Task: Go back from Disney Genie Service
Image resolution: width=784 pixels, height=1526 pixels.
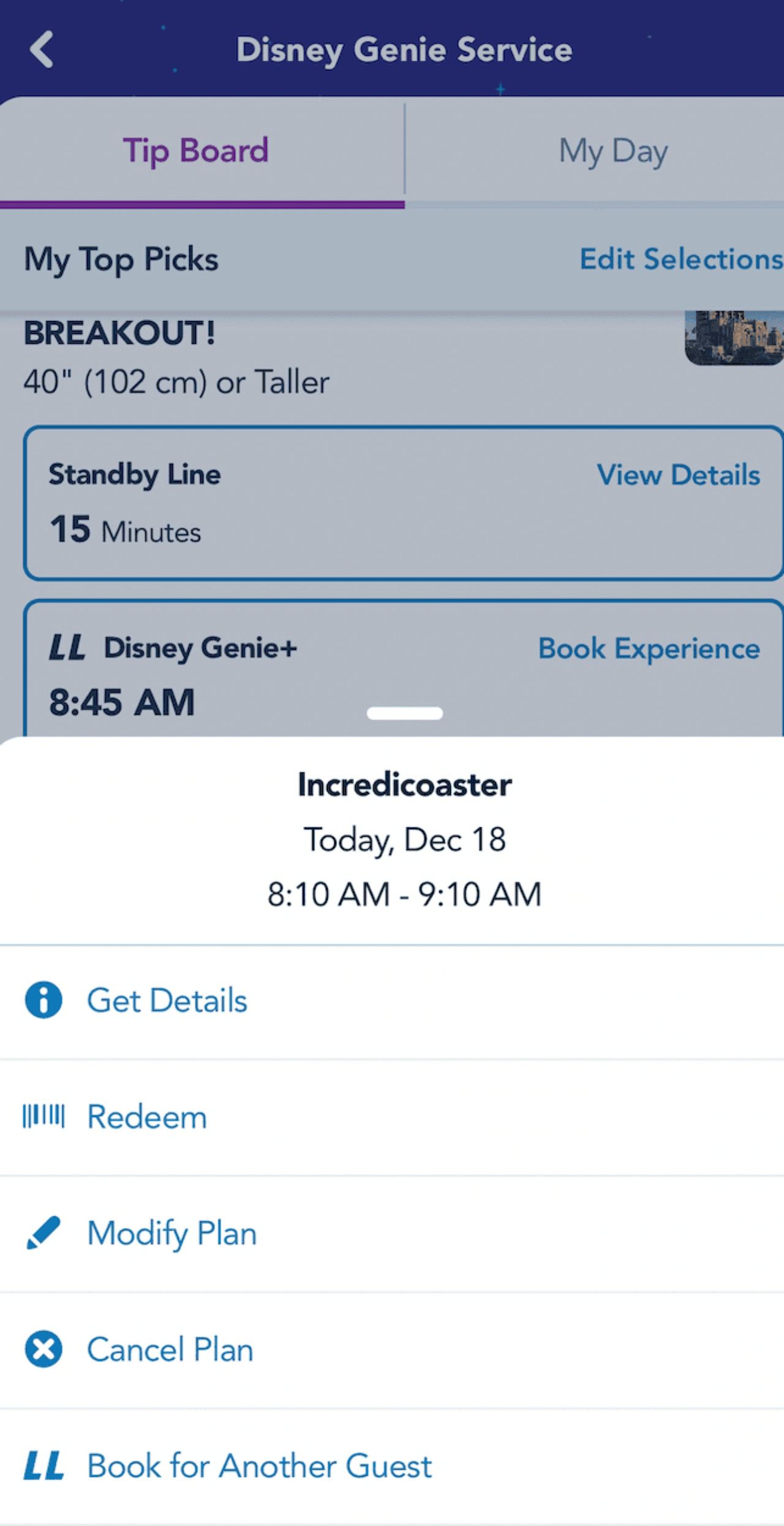Action: (x=42, y=49)
